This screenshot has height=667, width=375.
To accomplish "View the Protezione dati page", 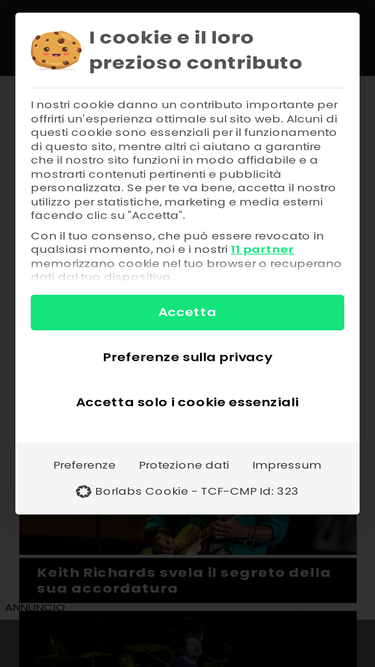I will tap(184, 465).
